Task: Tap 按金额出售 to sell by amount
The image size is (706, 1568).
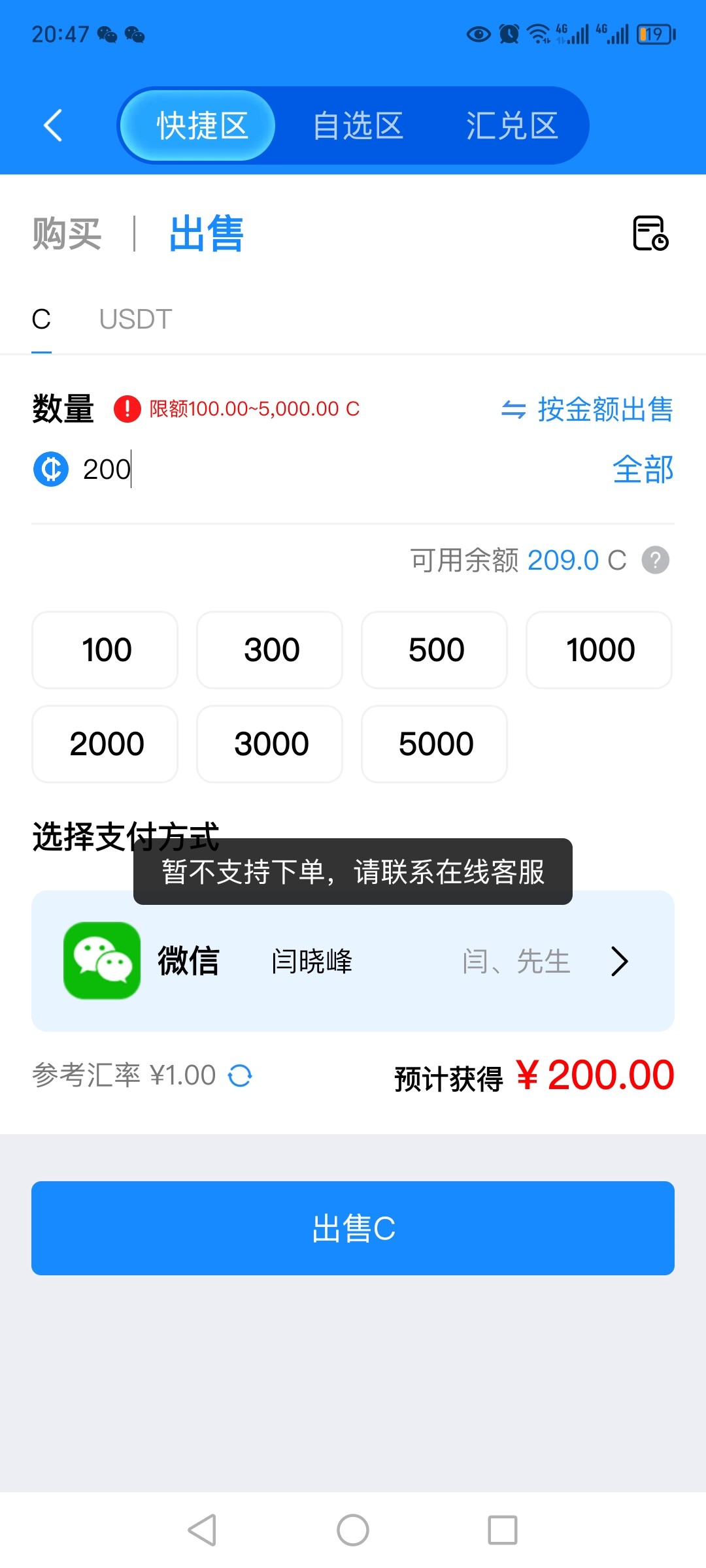Action: [587, 409]
